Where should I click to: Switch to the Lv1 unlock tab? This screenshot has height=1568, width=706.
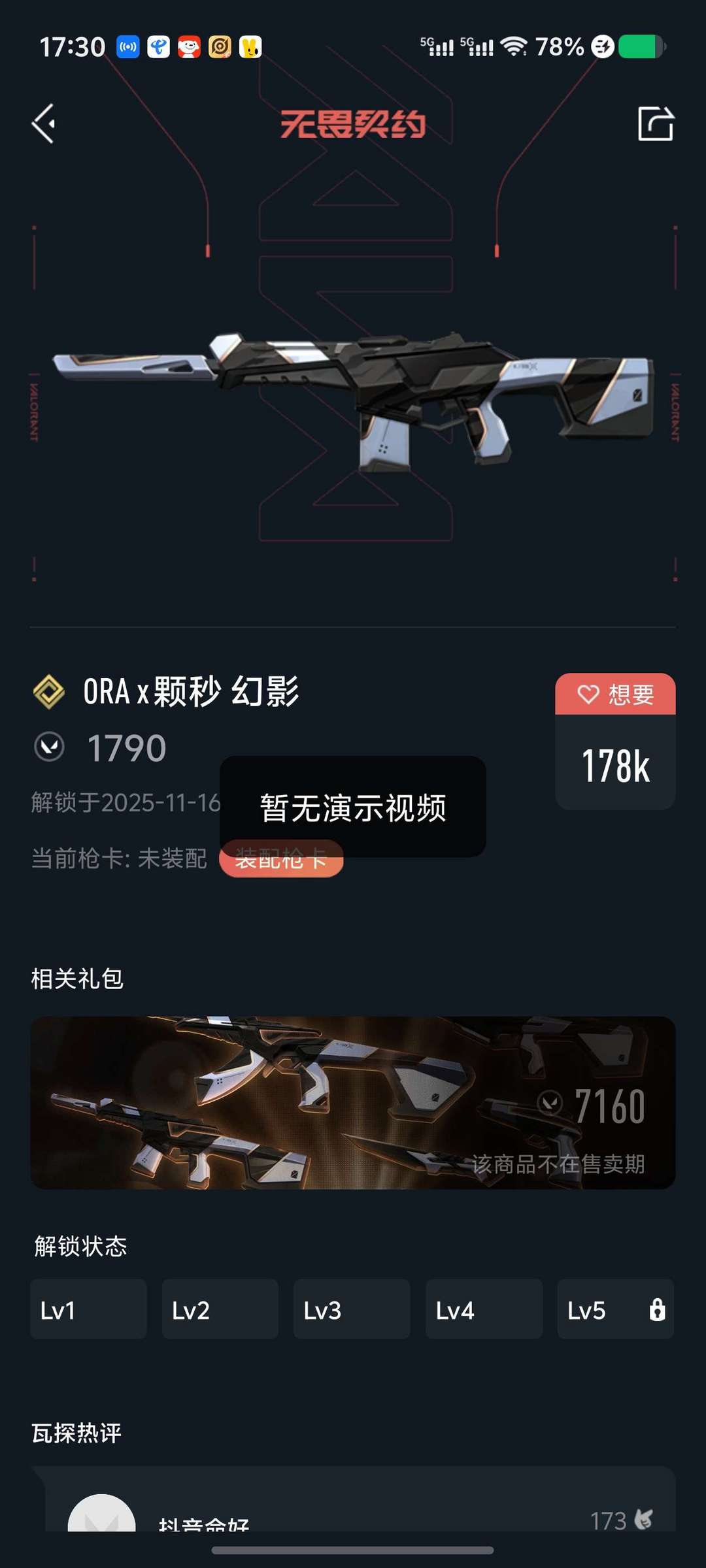point(88,1310)
